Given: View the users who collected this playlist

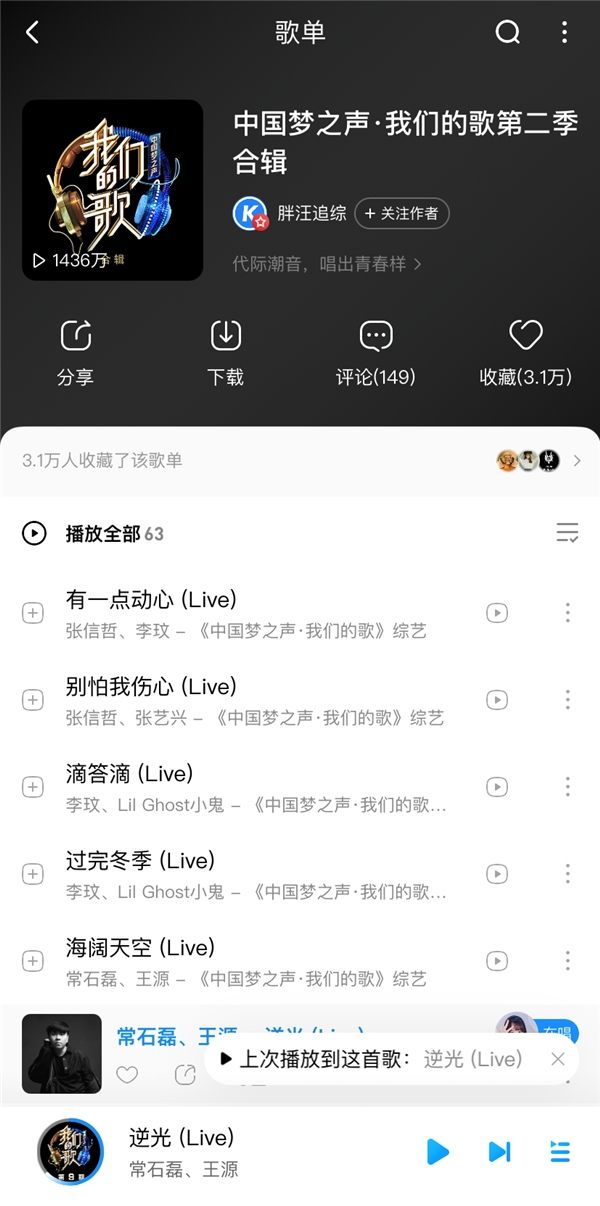Looking at the screenshot, I should click(538, 461).
